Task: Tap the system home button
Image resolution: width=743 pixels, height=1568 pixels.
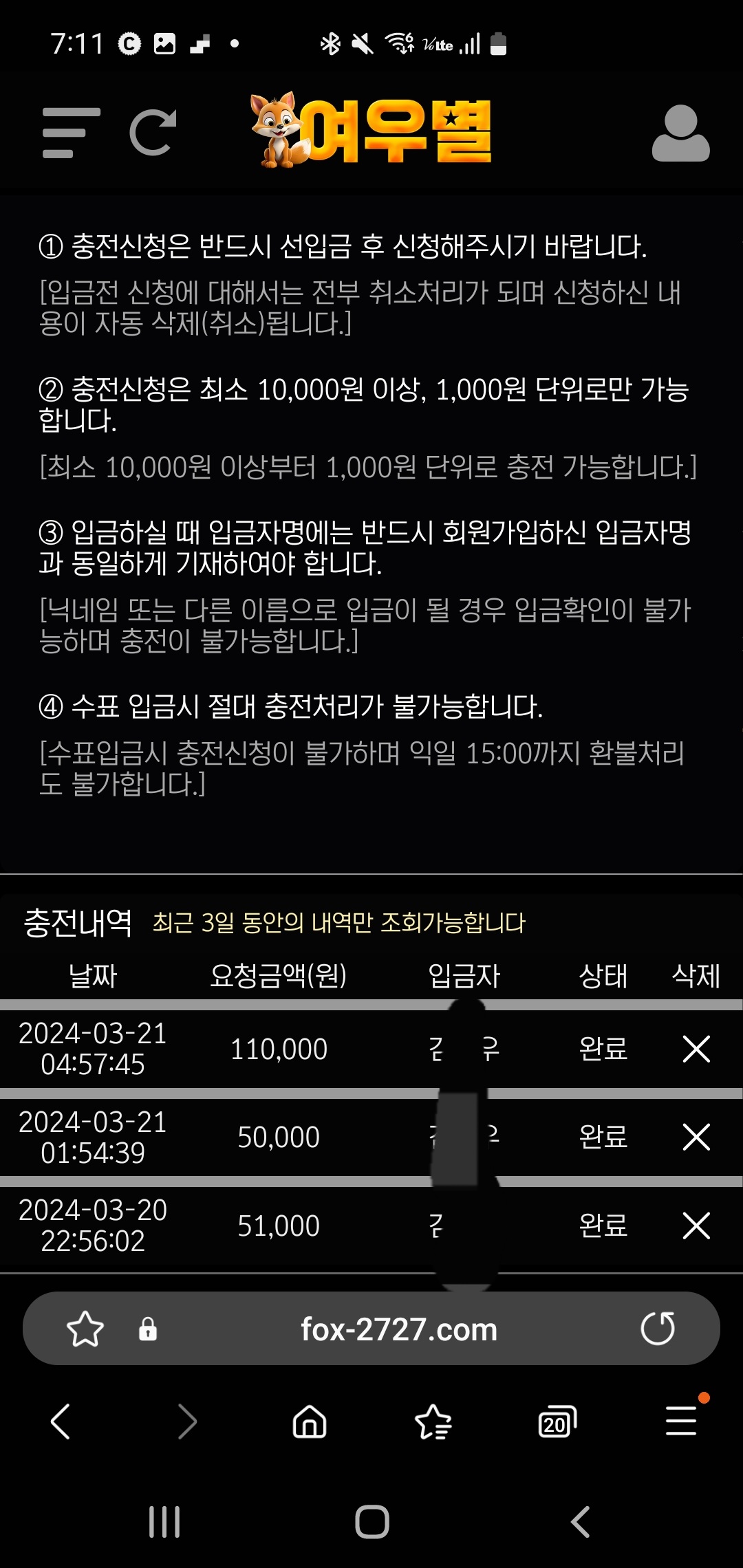Action: coord(372,1522)
